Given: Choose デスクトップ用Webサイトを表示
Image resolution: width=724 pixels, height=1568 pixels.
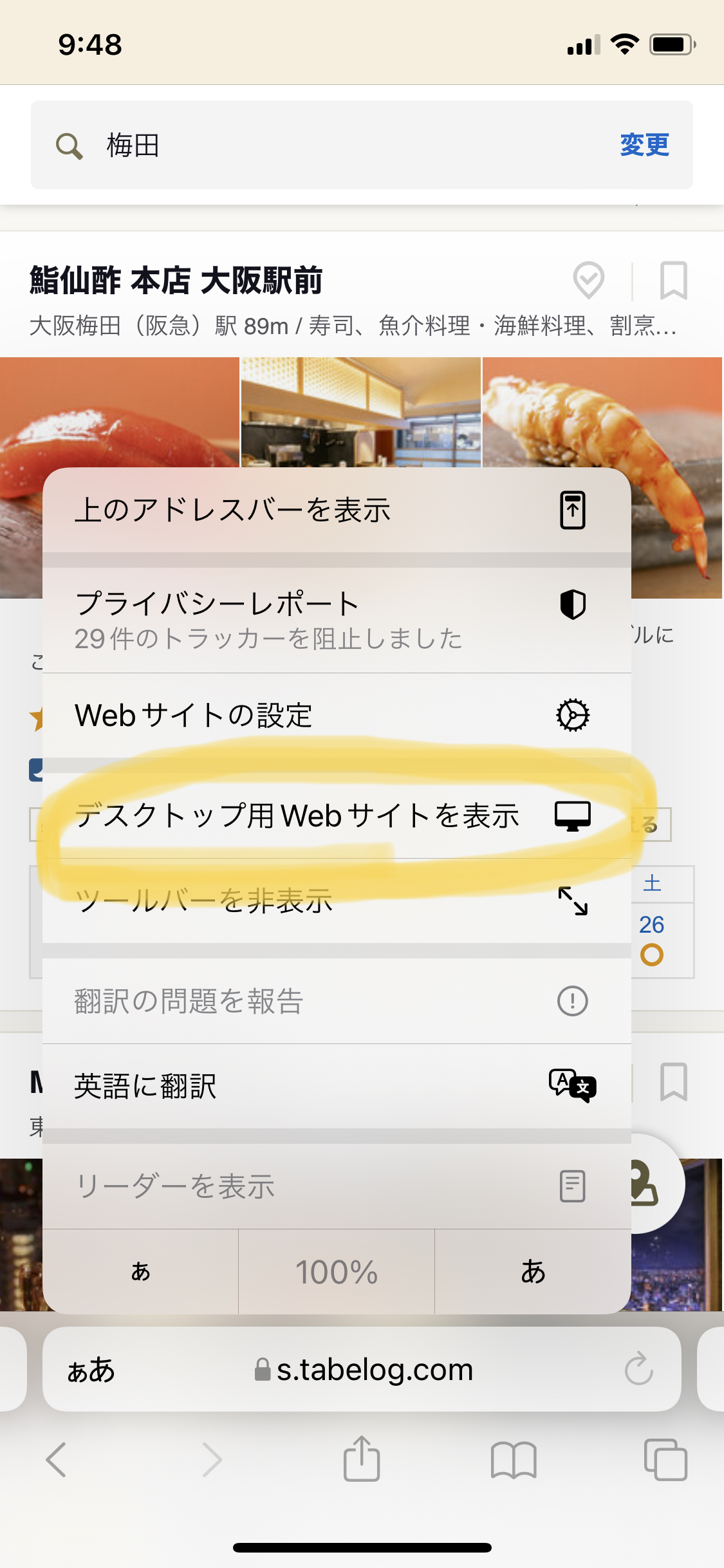Looking at the screenshot, I should click(337, 816).
